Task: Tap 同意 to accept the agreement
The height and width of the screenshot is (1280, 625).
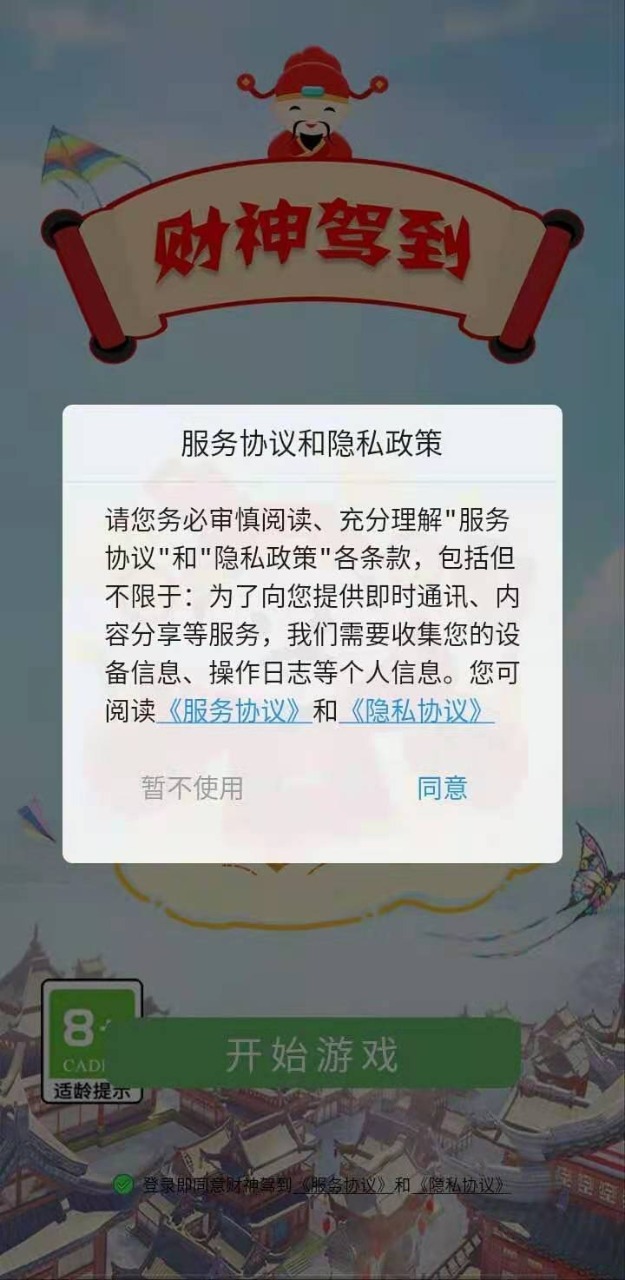Action: [442, 788]
